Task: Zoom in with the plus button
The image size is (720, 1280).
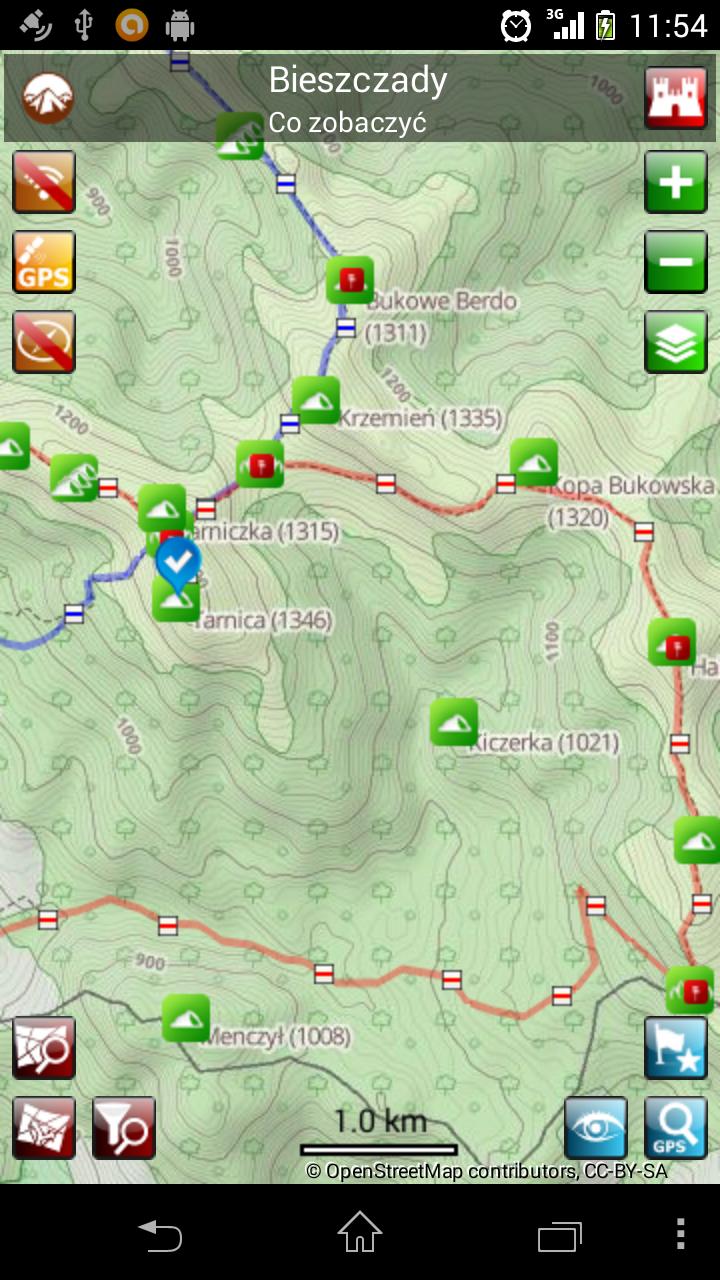Action: (x=675, y=182)
